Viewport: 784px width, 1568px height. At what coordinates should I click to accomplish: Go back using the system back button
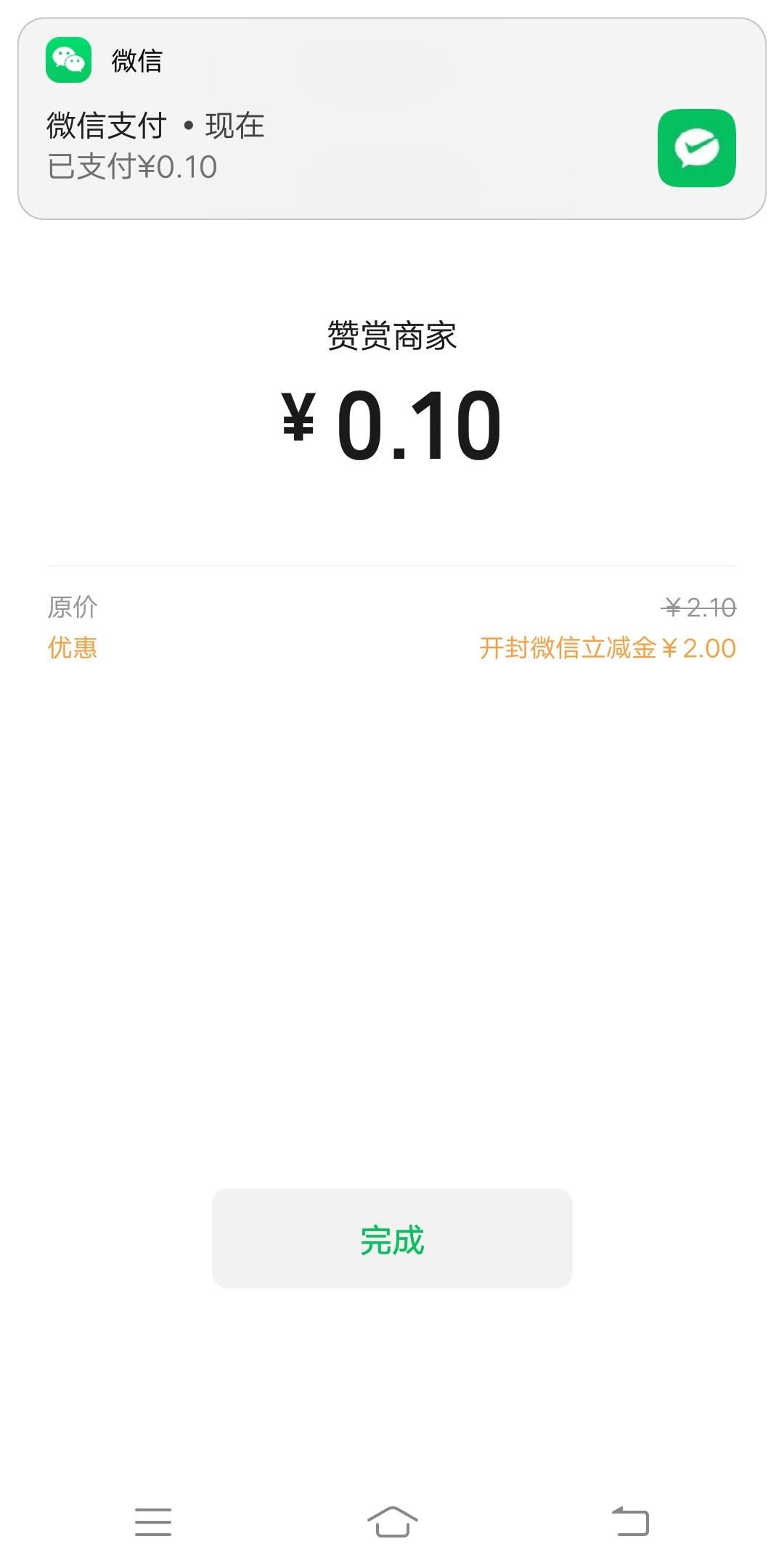pos(630,1521)
